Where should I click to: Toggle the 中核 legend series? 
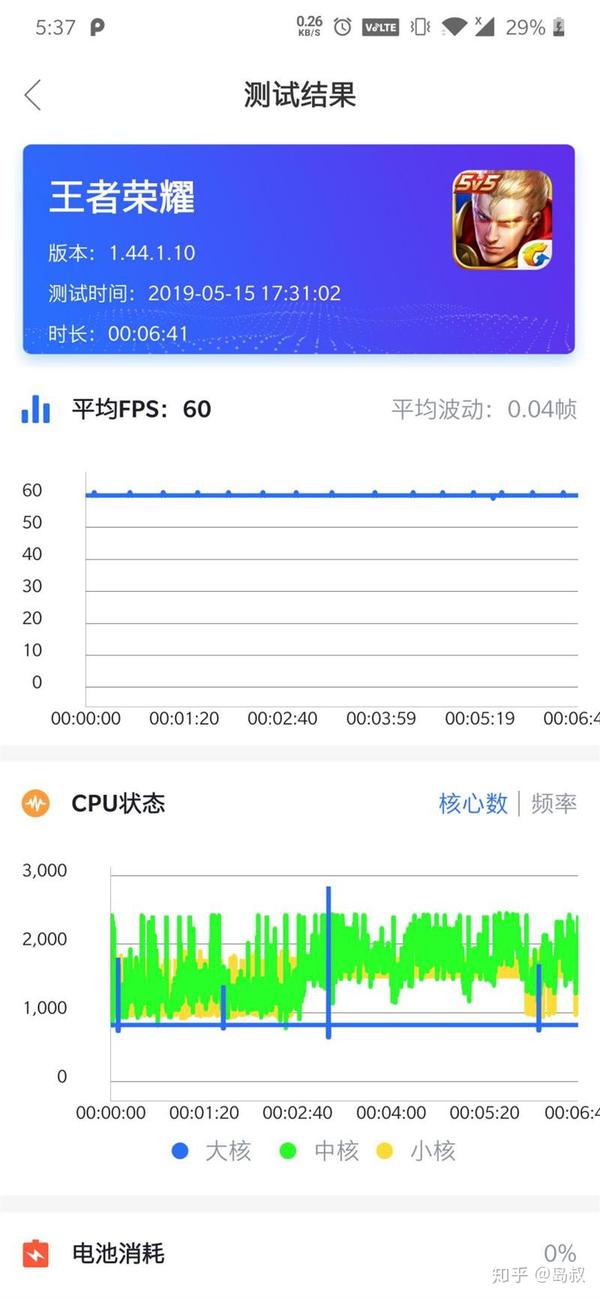(x=319, y=1151)
